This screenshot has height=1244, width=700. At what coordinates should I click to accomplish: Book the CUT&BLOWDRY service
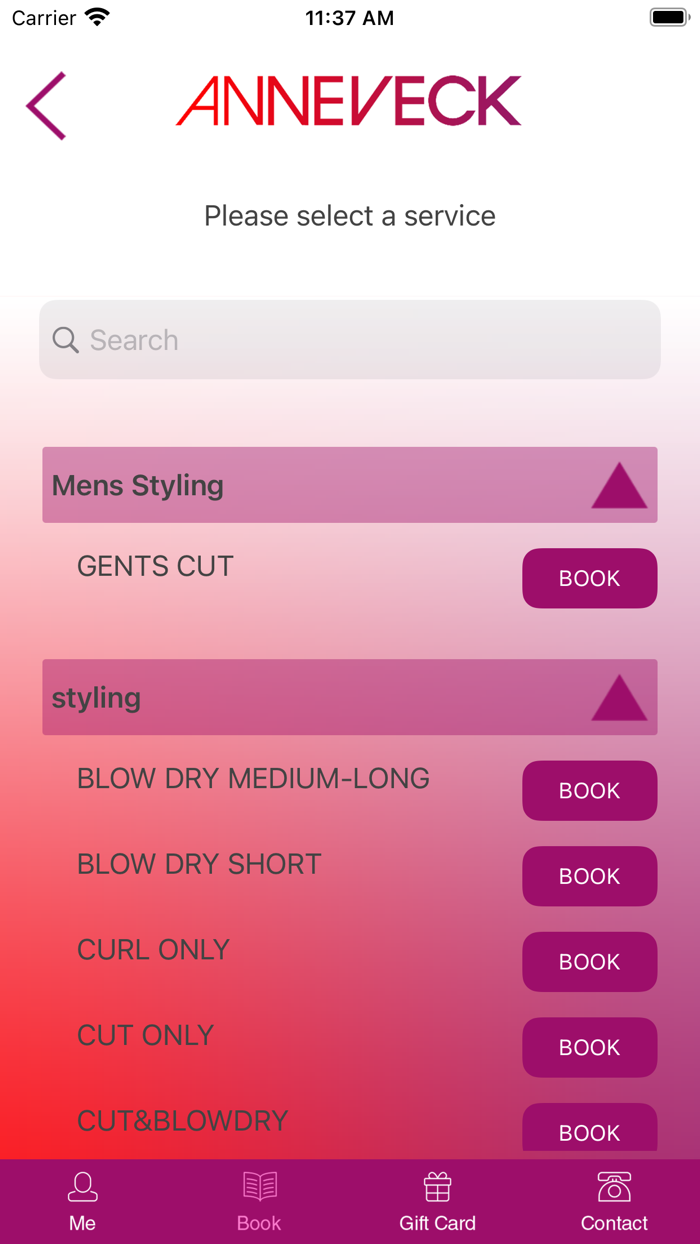(589, 1131)
